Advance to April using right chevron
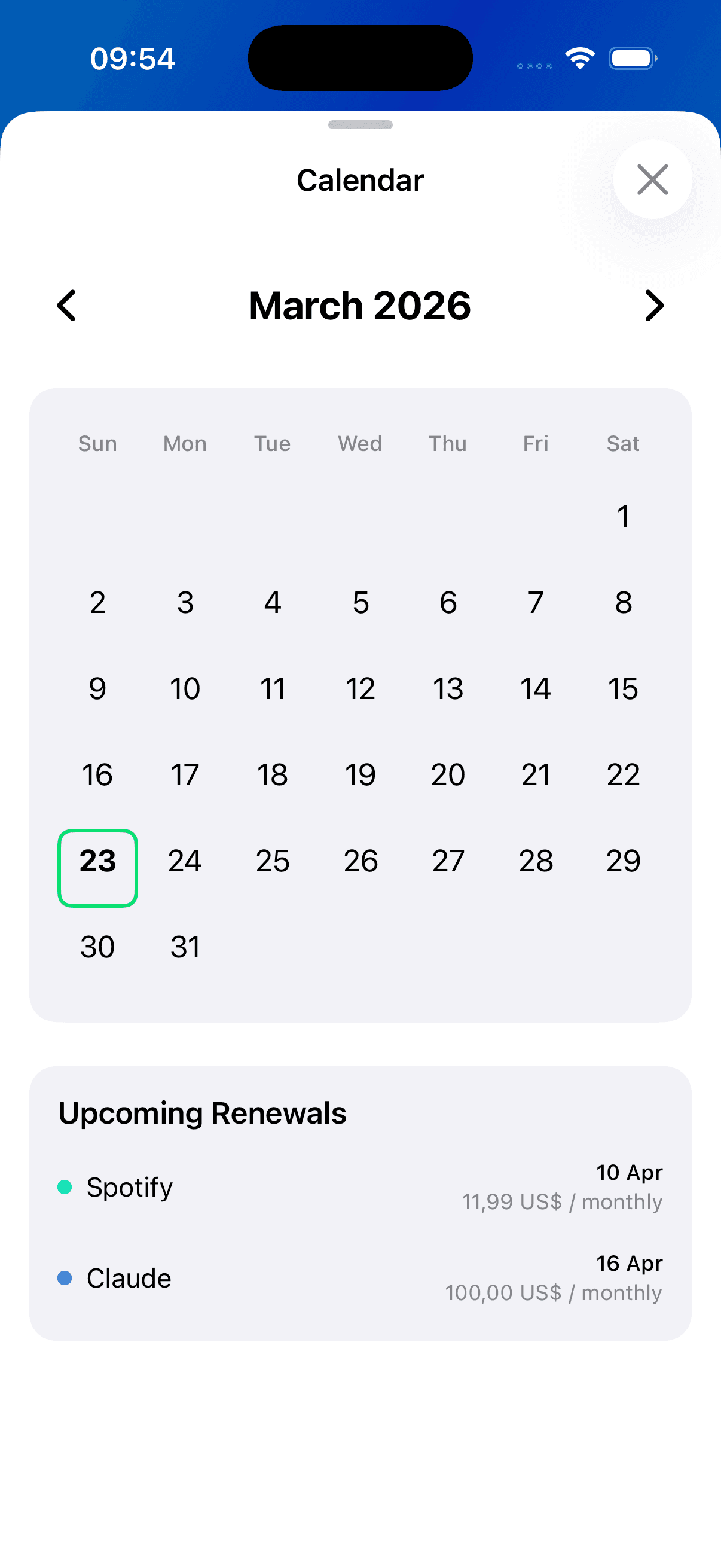 (654, 306)
